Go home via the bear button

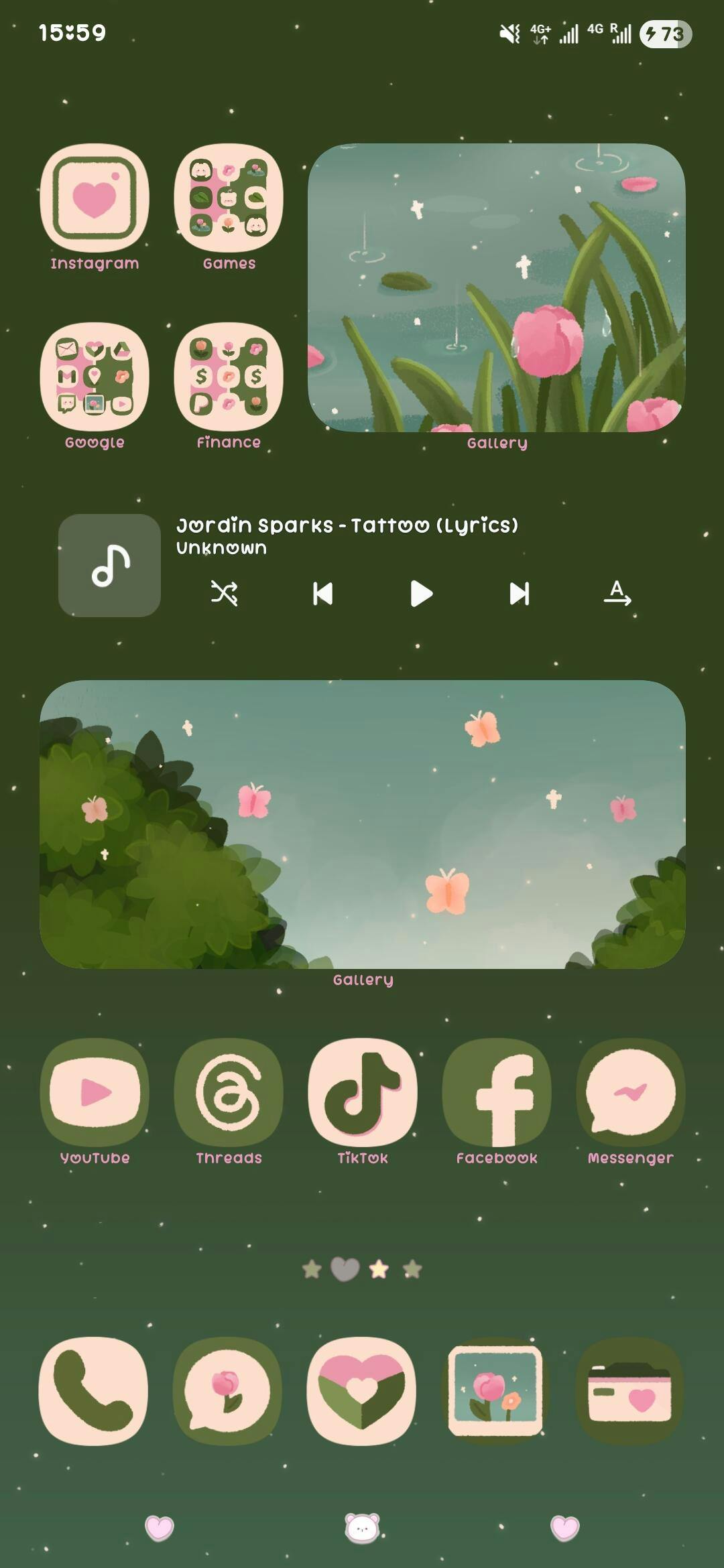(362, 1528)
